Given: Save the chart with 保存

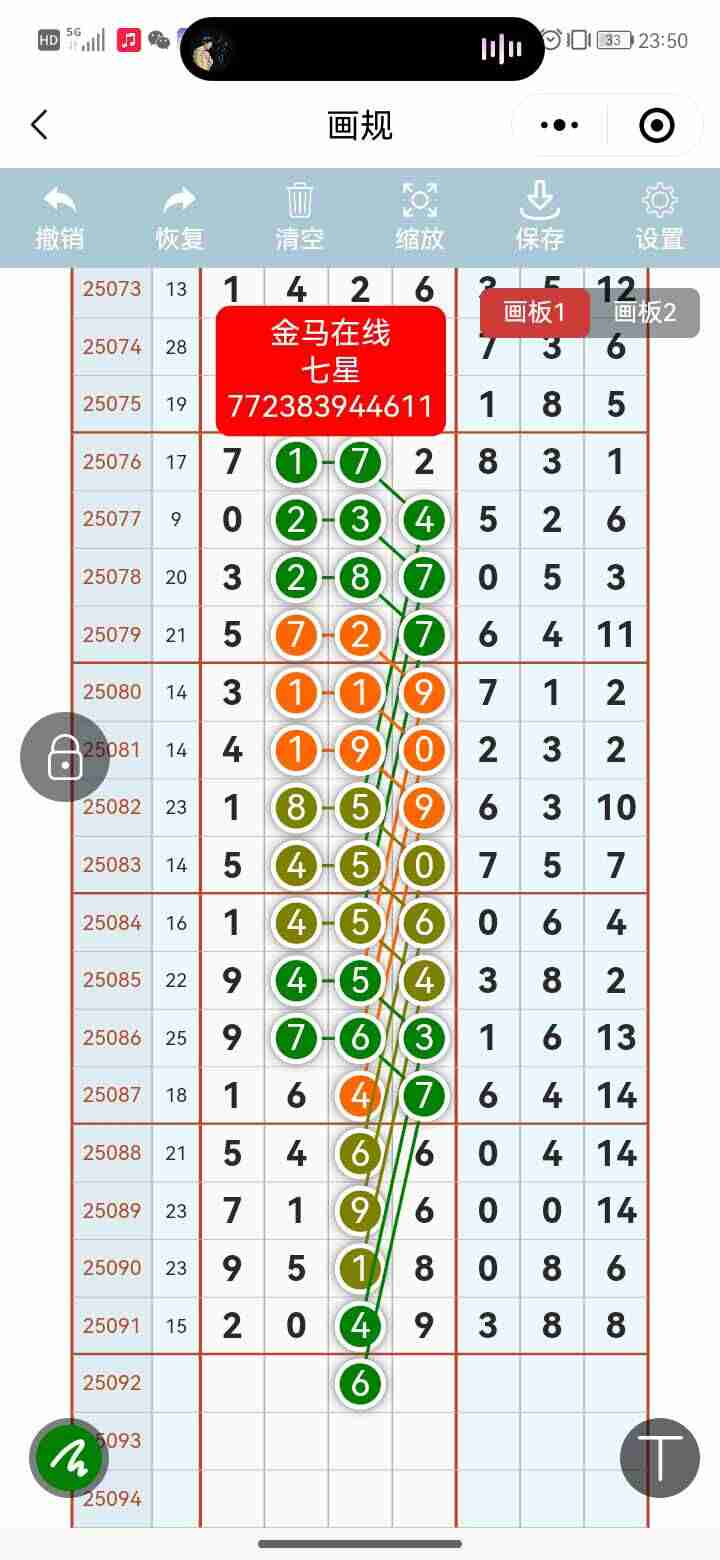Looking at the screenshot, I should click(540, 217).
